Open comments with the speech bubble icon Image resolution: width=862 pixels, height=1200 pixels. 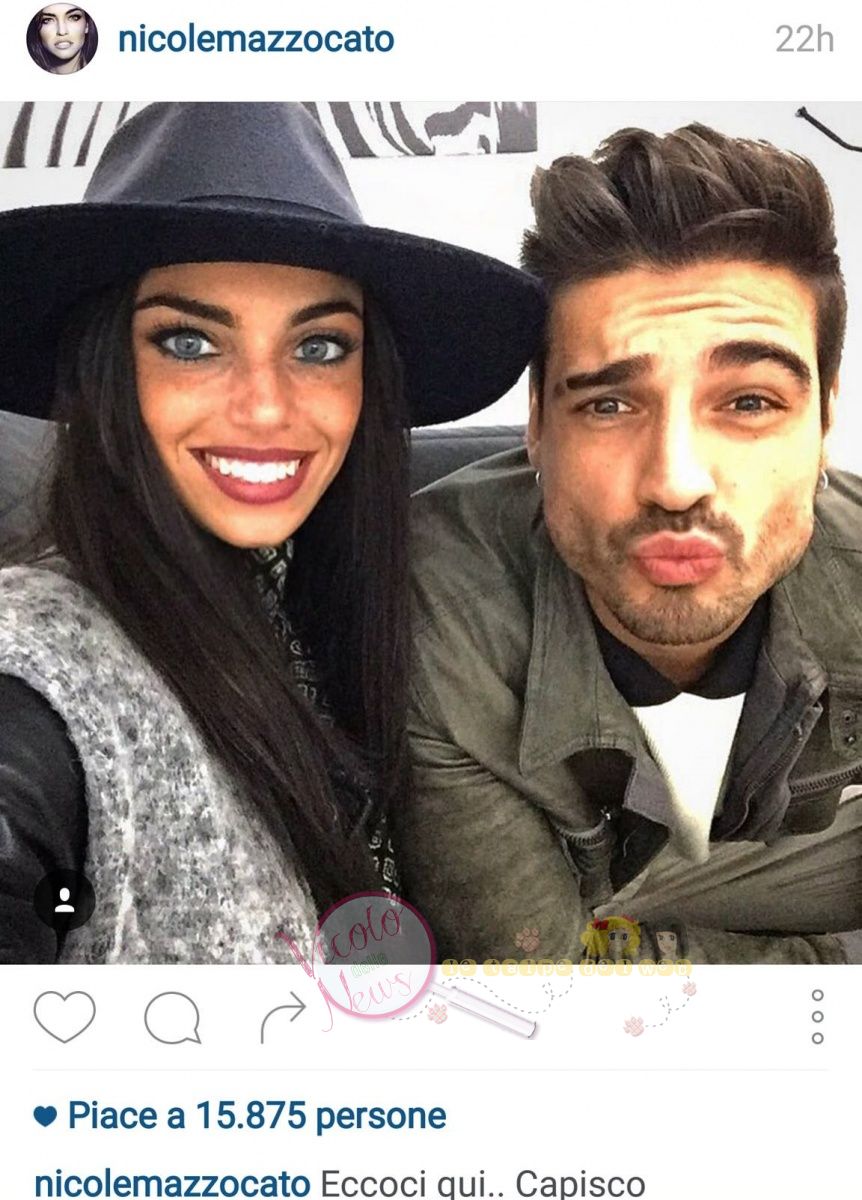172,1019
